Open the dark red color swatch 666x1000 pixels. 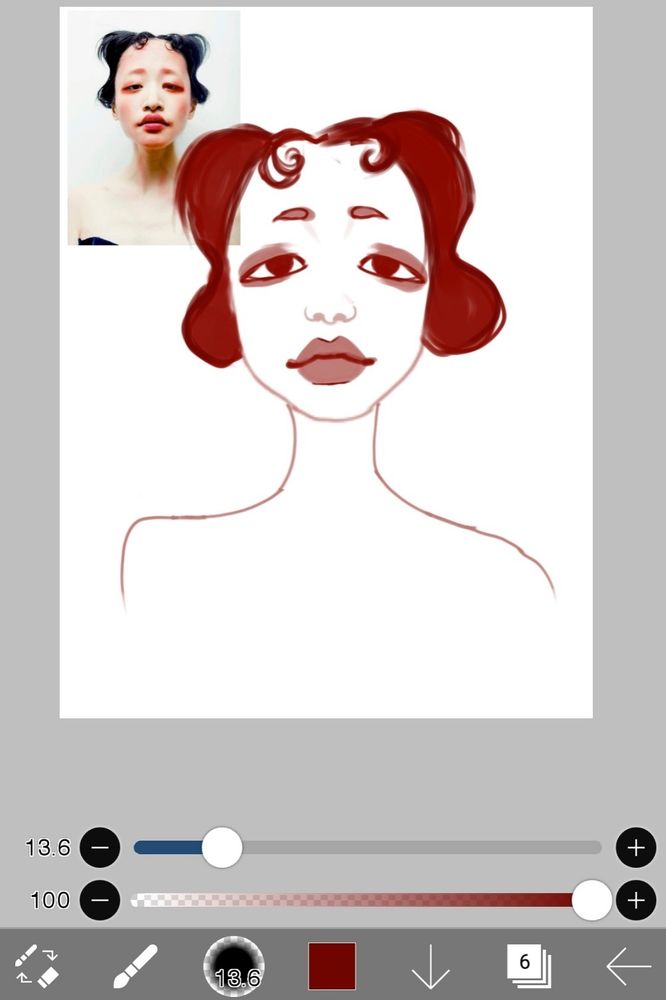[332, 965]
